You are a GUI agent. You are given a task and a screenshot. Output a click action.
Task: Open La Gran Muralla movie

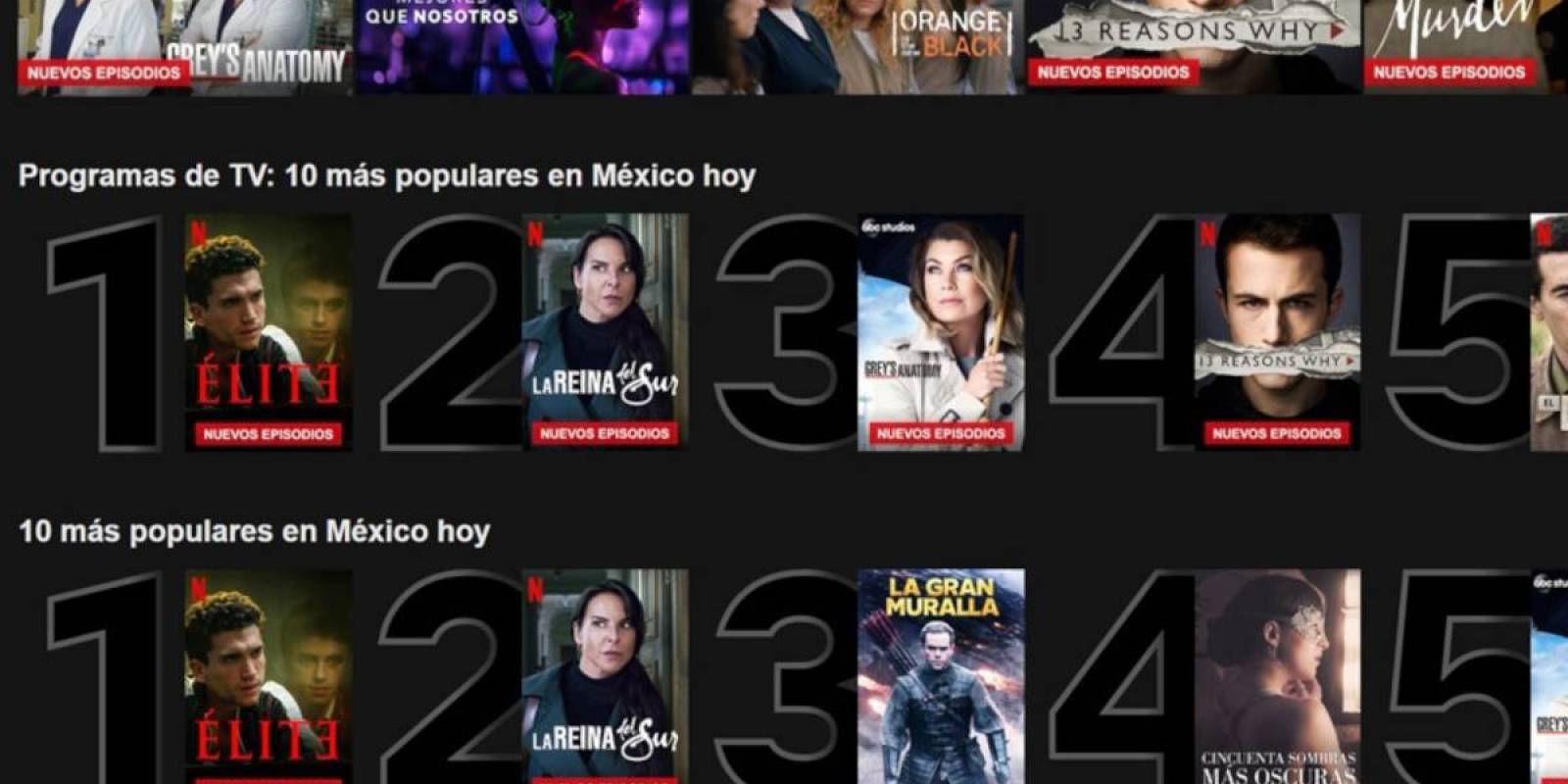(941, 676)
